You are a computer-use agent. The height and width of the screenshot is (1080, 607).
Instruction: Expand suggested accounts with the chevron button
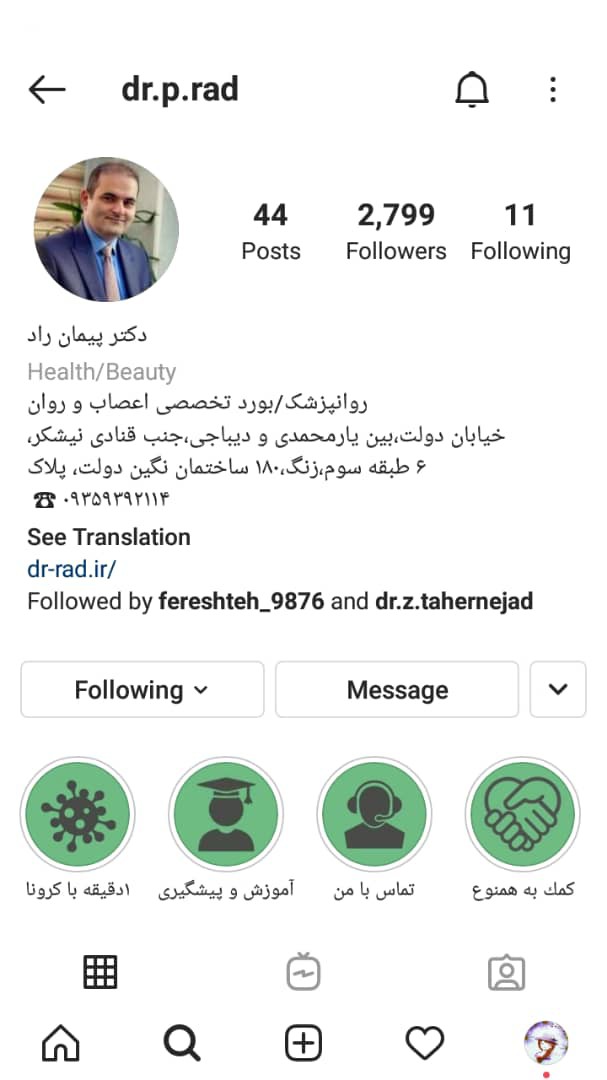[x=558, y=690]
